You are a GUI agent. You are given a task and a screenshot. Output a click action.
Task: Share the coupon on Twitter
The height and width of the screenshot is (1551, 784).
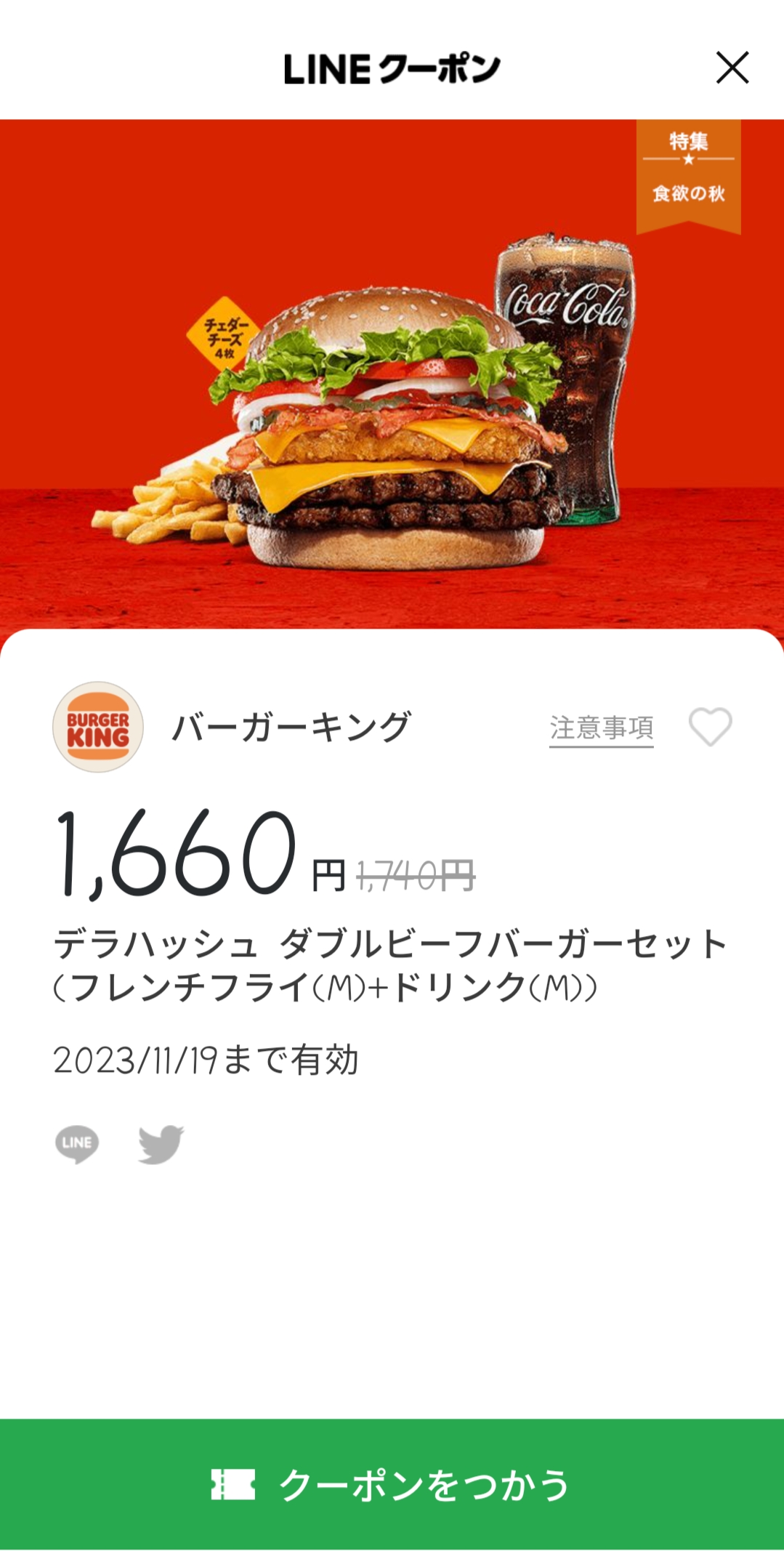(161, 1144)
